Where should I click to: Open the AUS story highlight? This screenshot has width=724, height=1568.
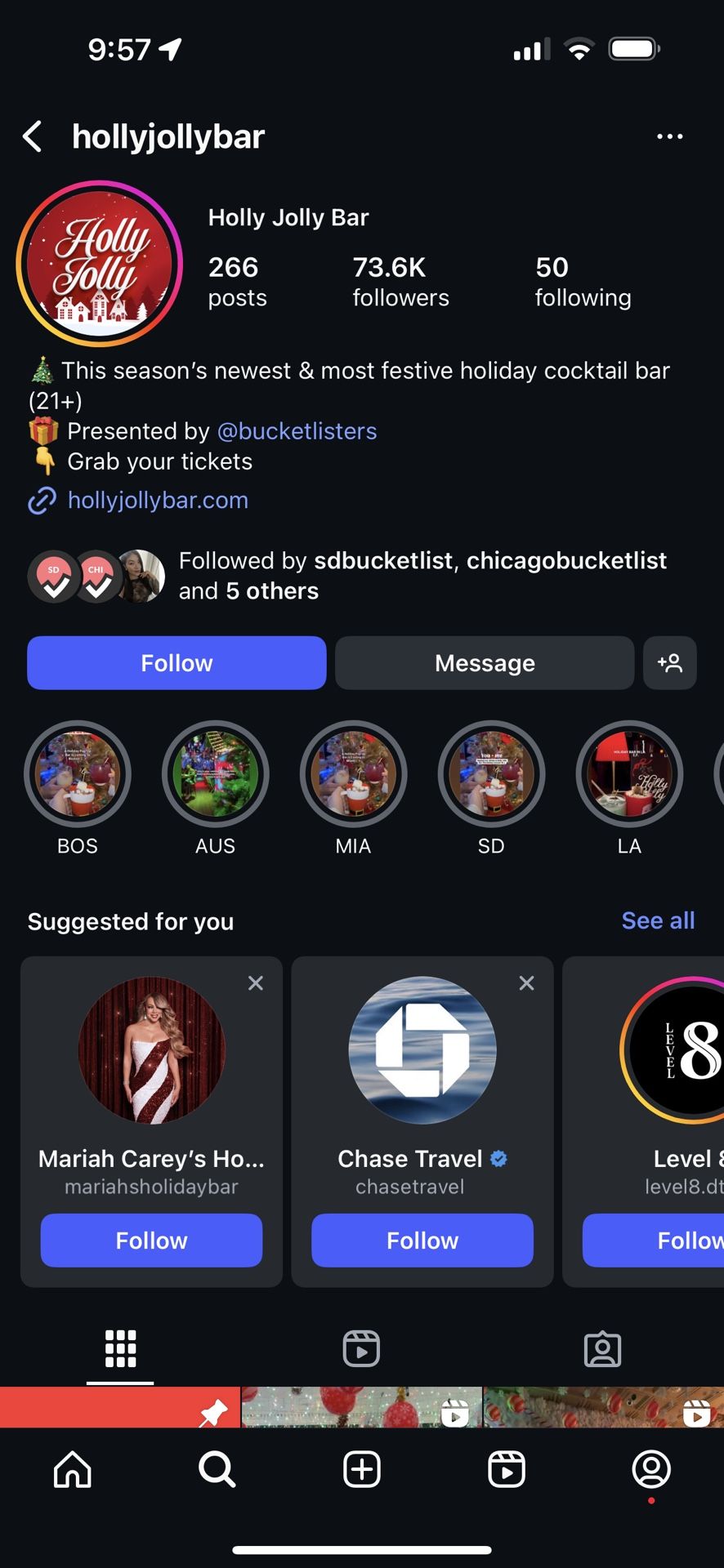click(216, 773)
